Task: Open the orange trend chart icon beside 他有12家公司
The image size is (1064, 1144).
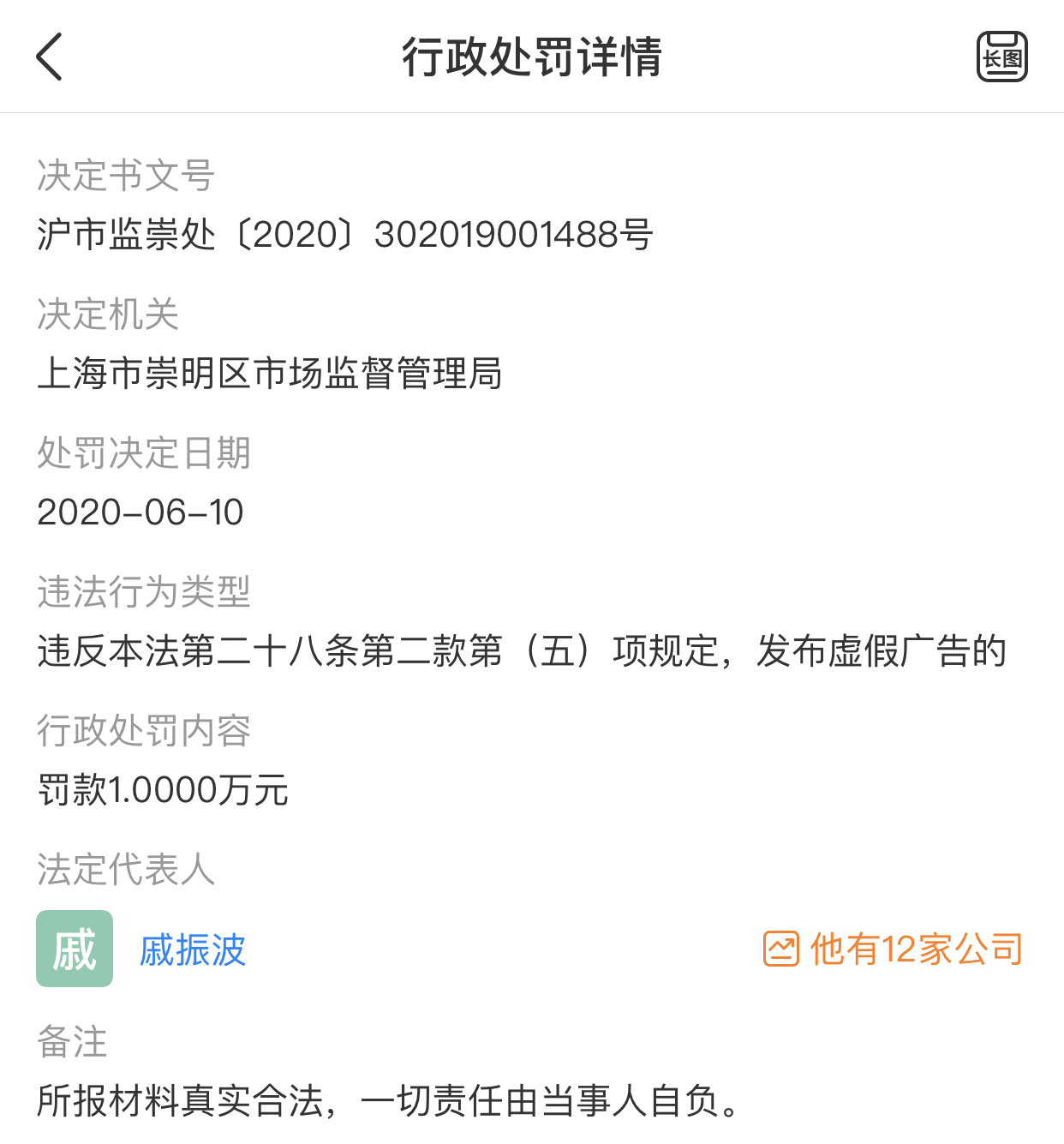Action: click(x=780, y=949)
